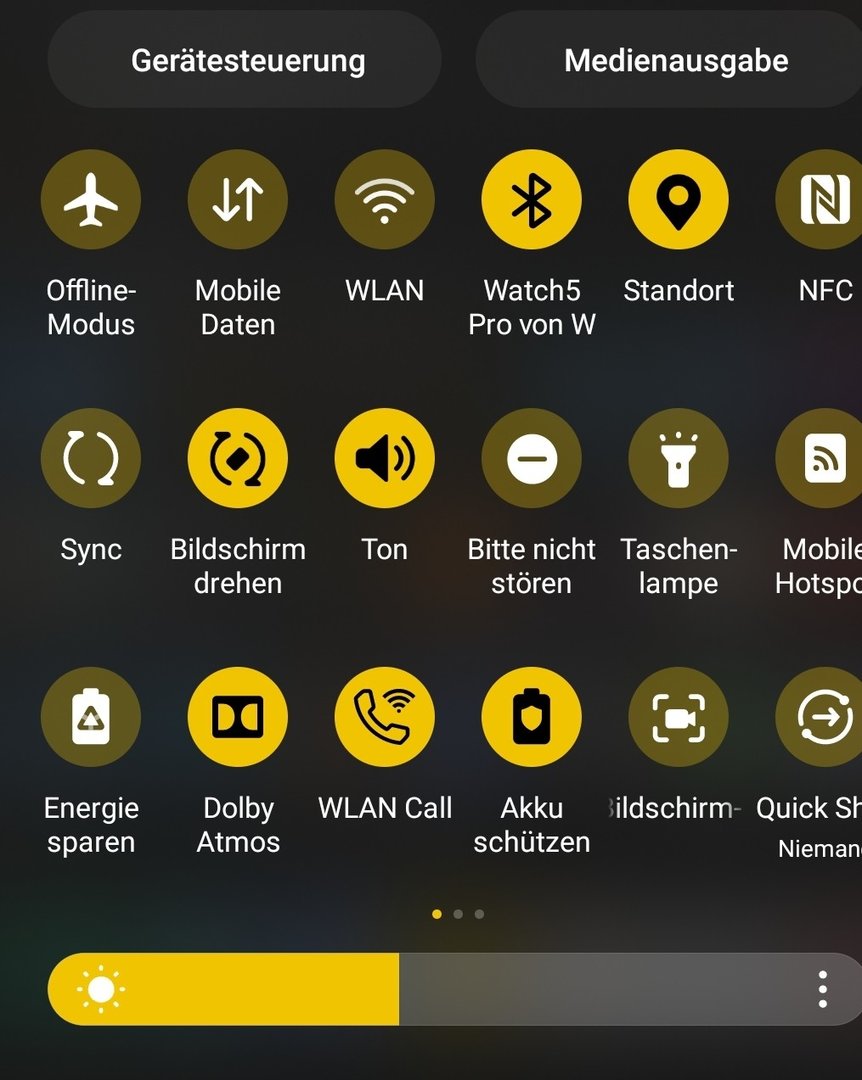Switch on the Taschenlampe
862x1080 pixels.
678,458
